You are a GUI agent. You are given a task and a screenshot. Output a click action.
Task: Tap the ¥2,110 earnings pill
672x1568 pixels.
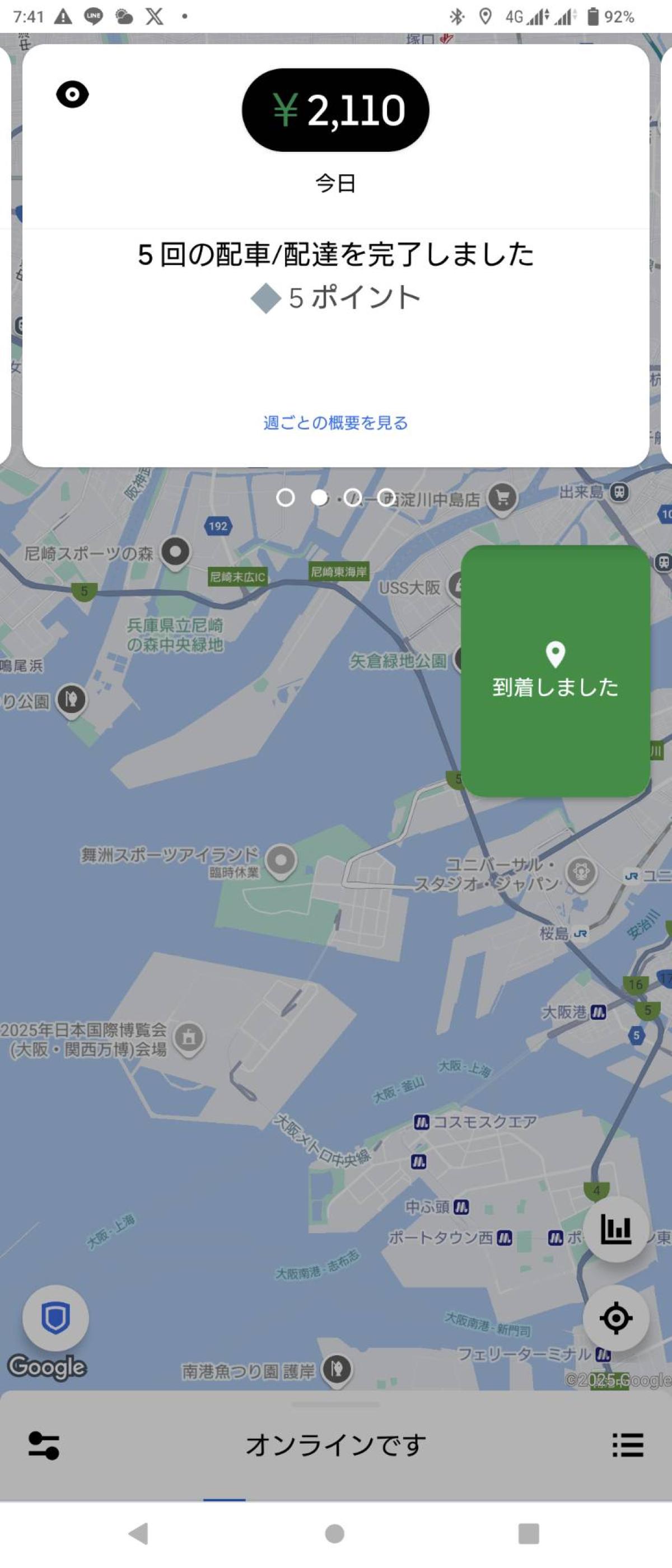335,110
